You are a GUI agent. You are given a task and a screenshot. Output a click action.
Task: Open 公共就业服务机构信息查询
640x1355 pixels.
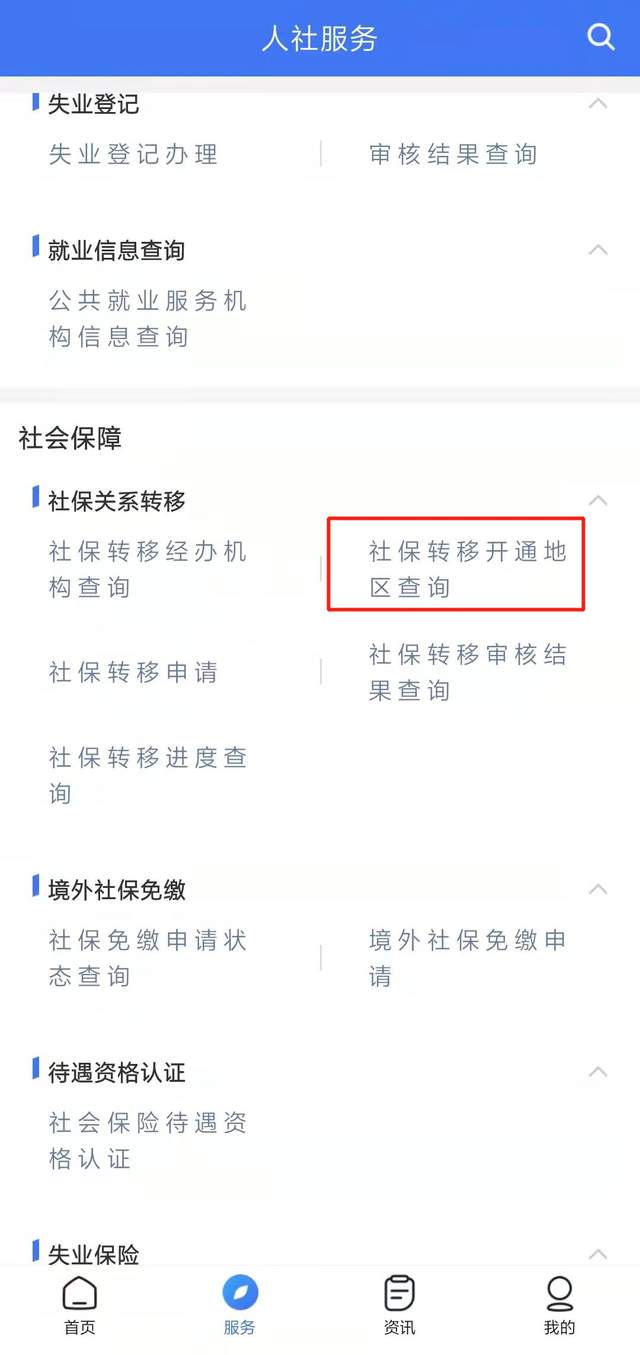148,319
